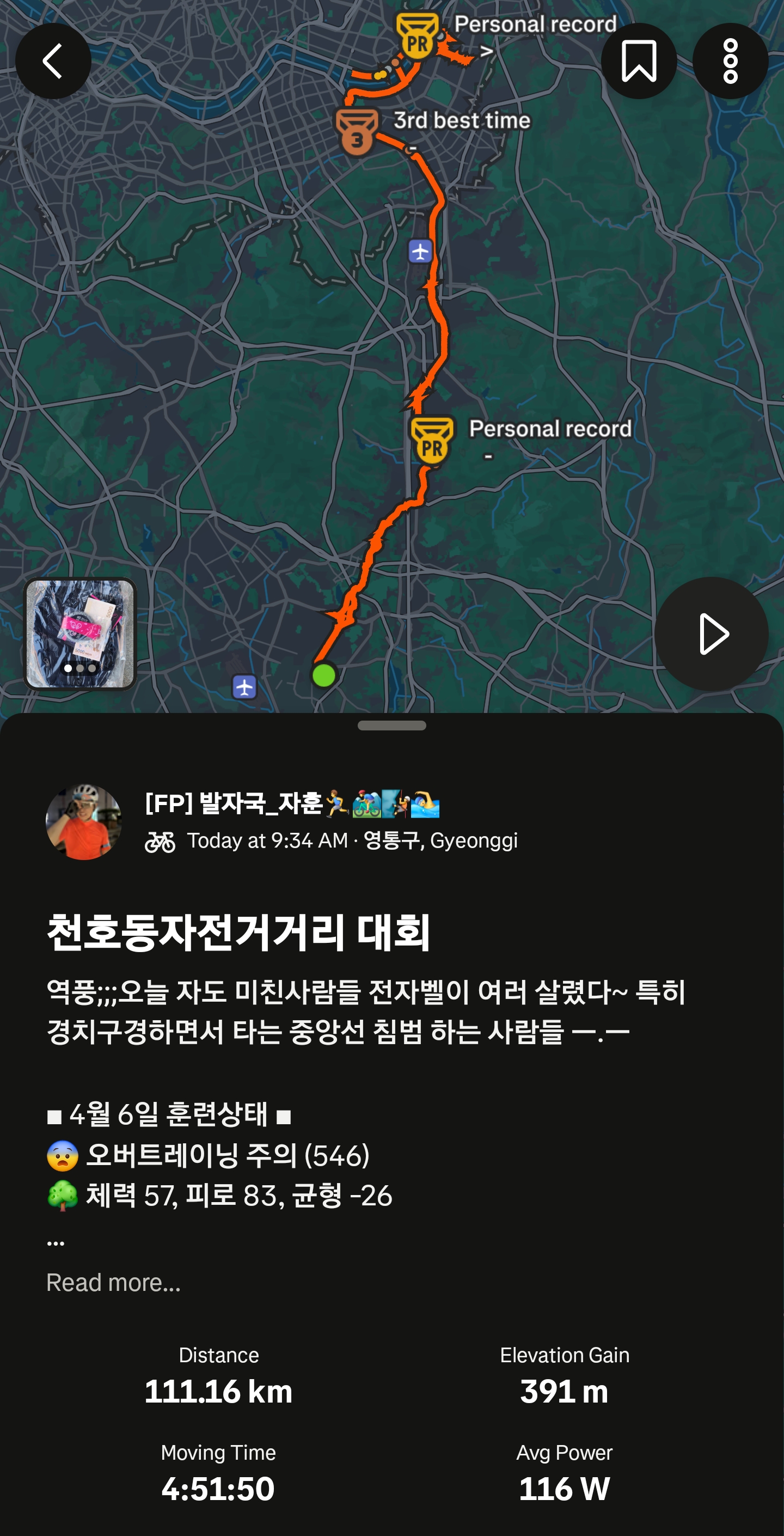
Task: Tap the sheet drag handle
Action: (x=391, y=725)
